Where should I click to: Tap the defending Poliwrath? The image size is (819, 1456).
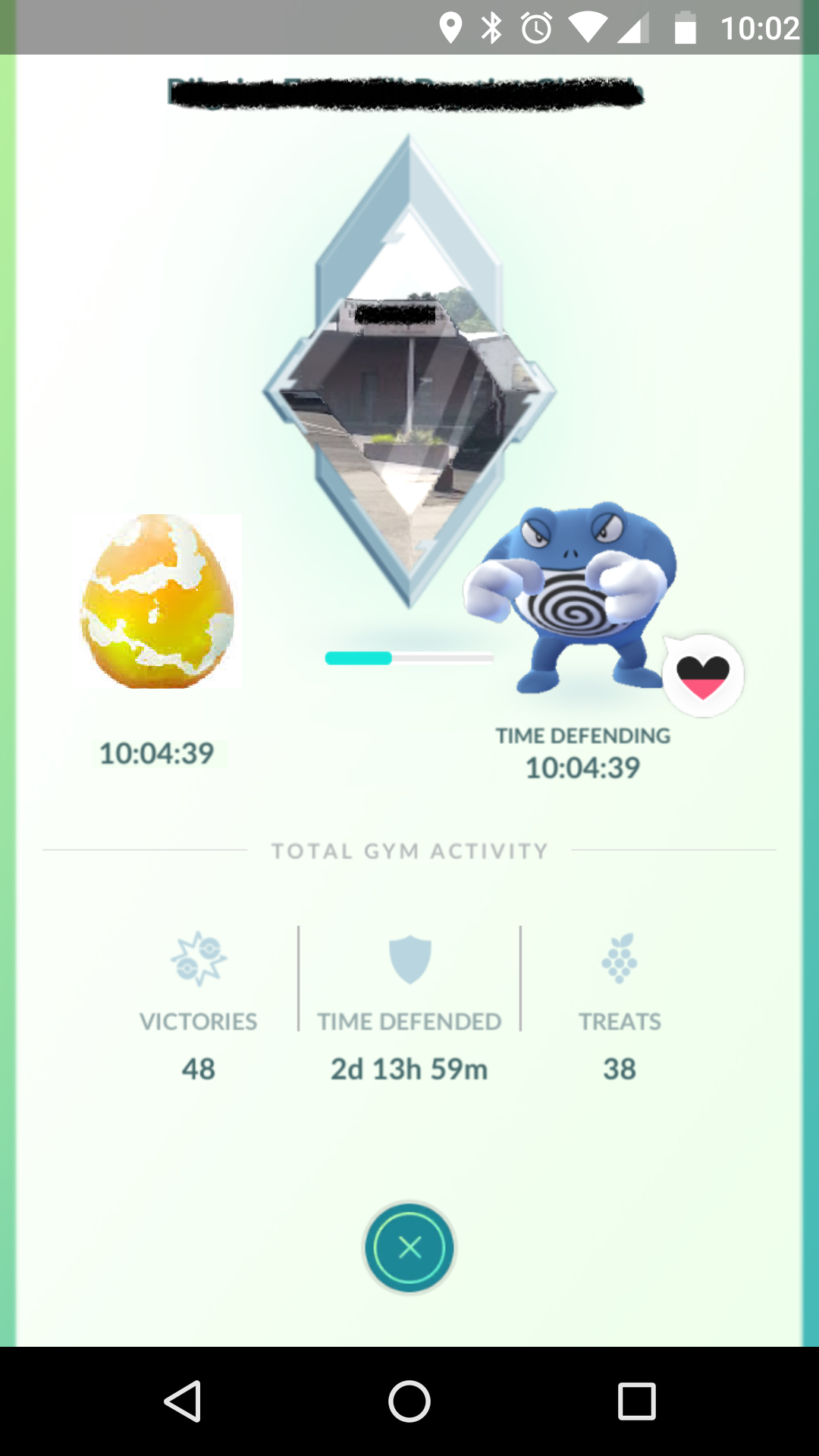pyautogui.click(x=570, y=596)
